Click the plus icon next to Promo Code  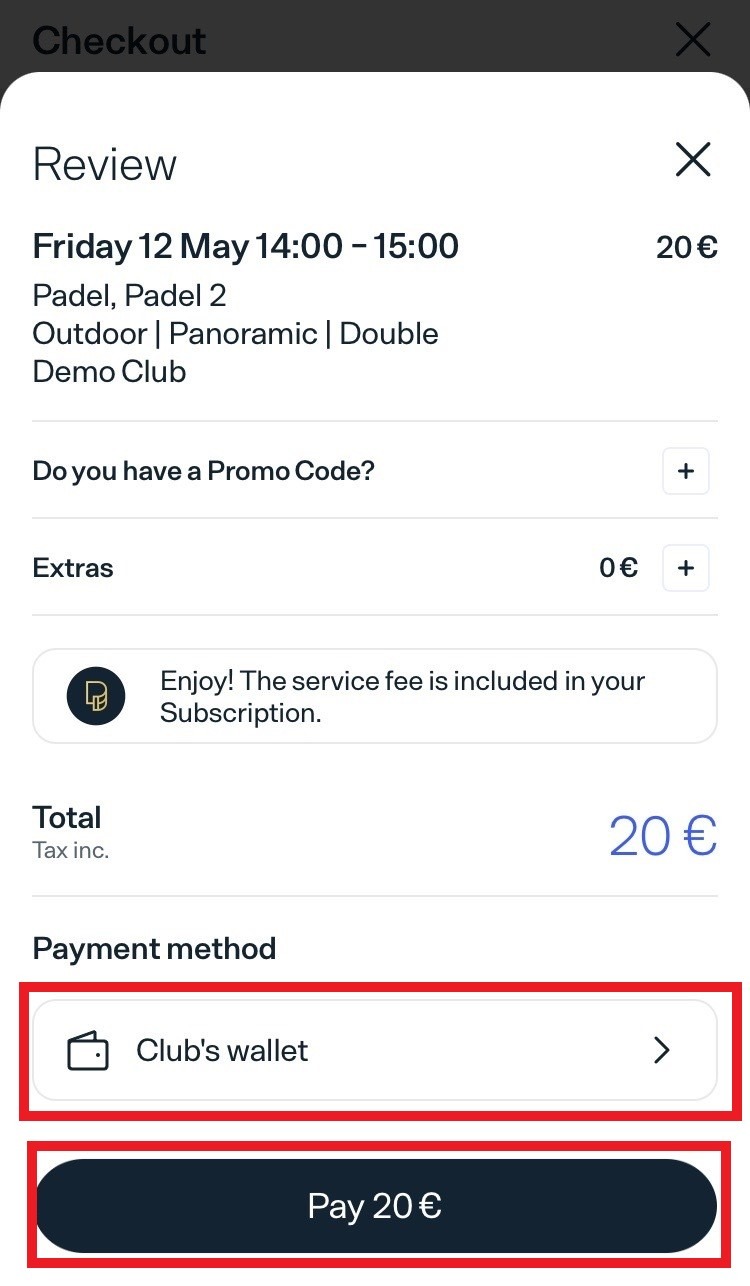(686, 470)
